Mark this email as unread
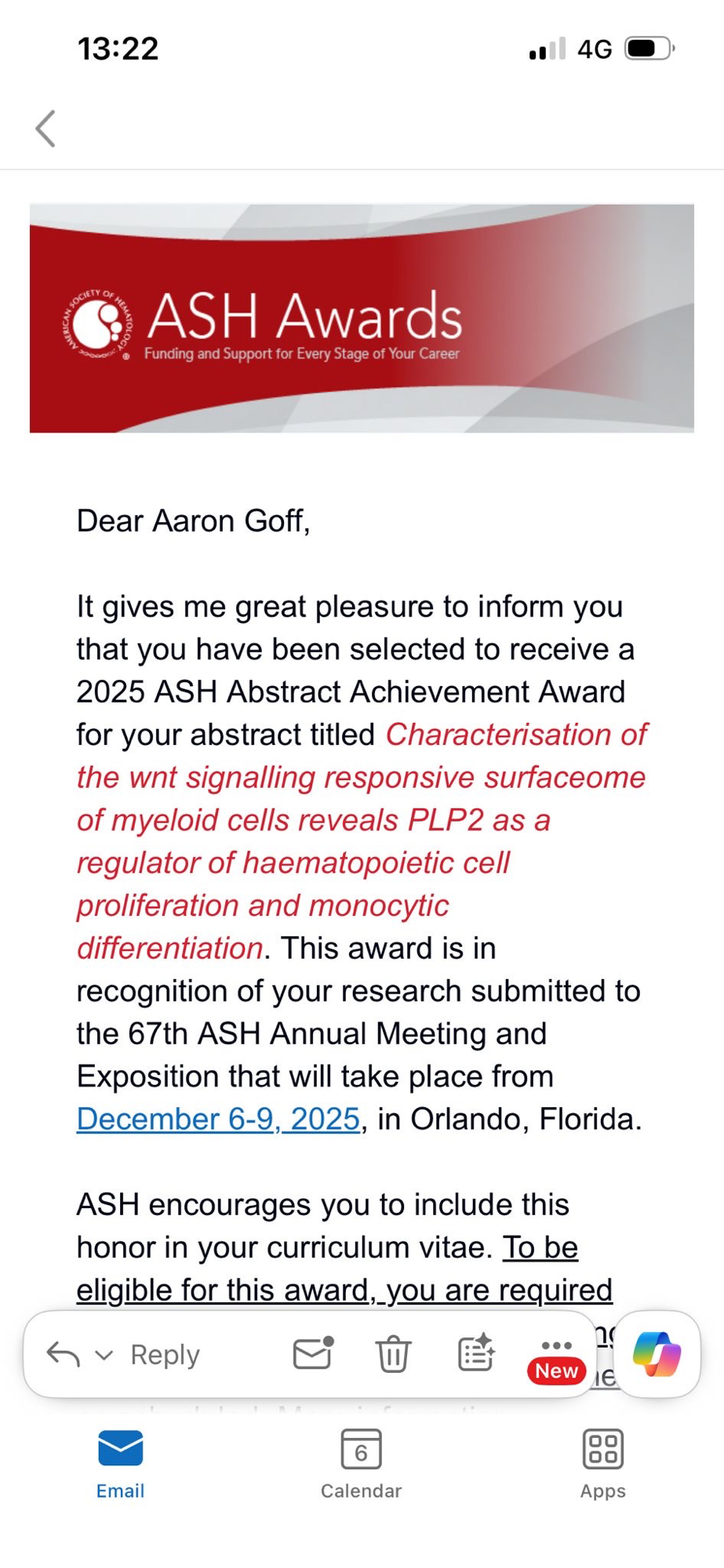This screenshot has width=724, height=1568. pos(312,1353)
